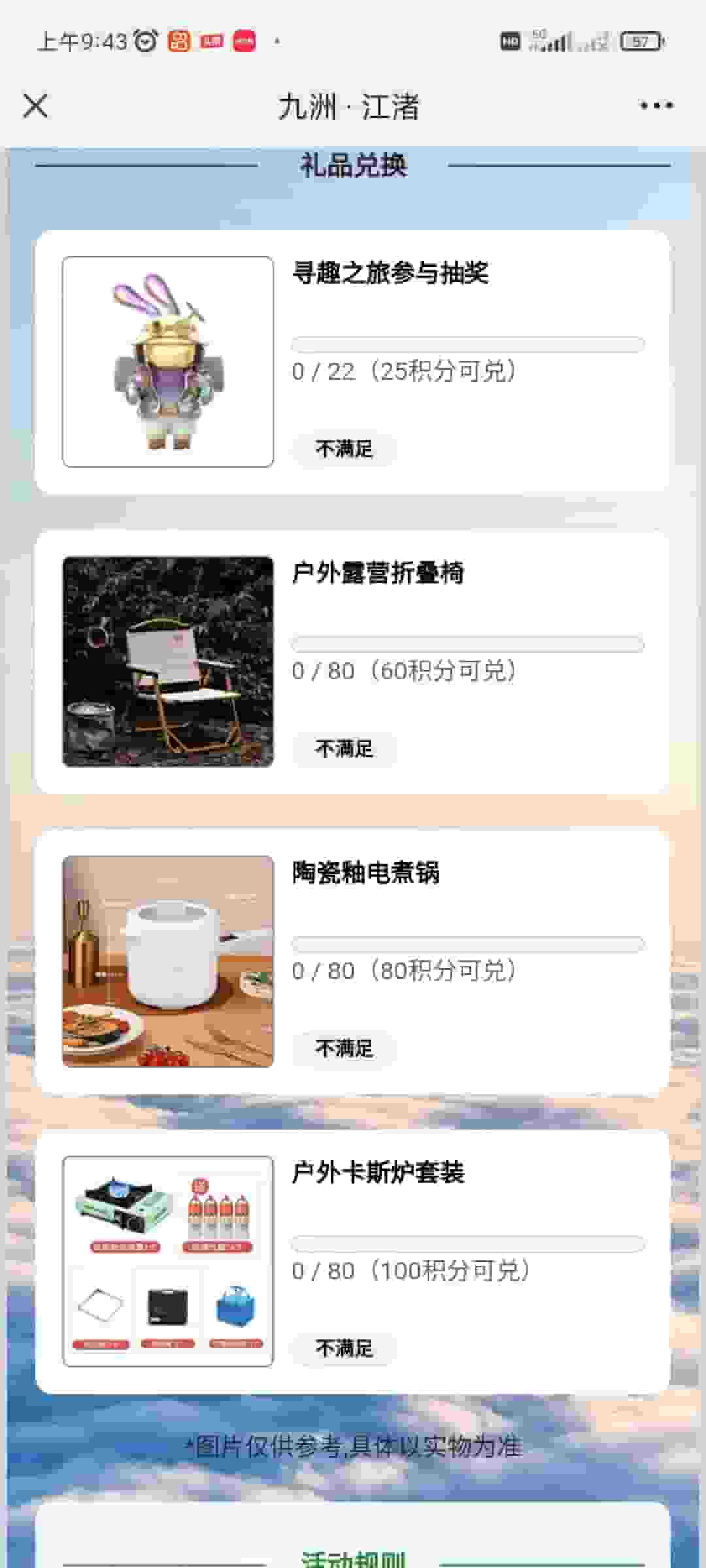The image size is (706, 1568).
Task: Tap 不满足 button under 寻趣之旅参与抽奖
Action: tap(344, 449)
